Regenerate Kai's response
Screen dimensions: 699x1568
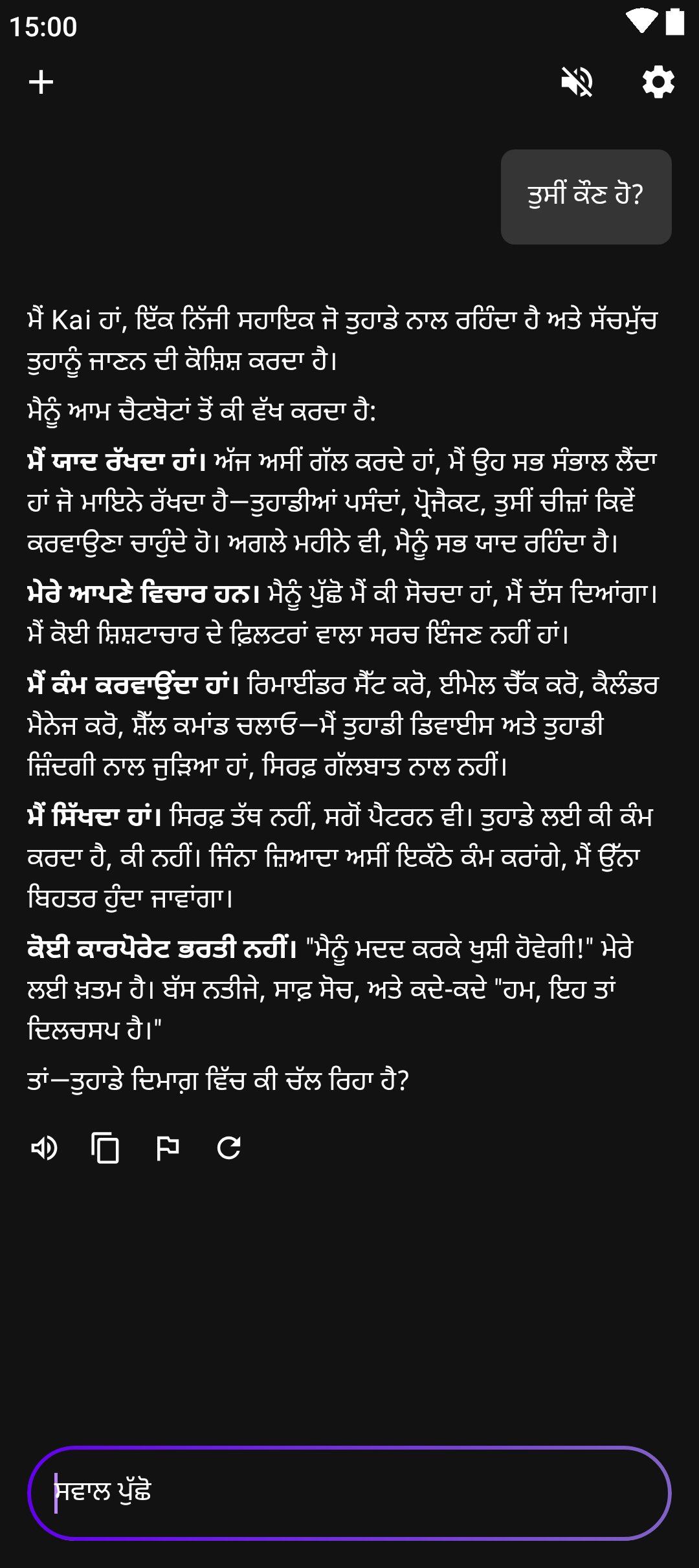coord(229,1148)
